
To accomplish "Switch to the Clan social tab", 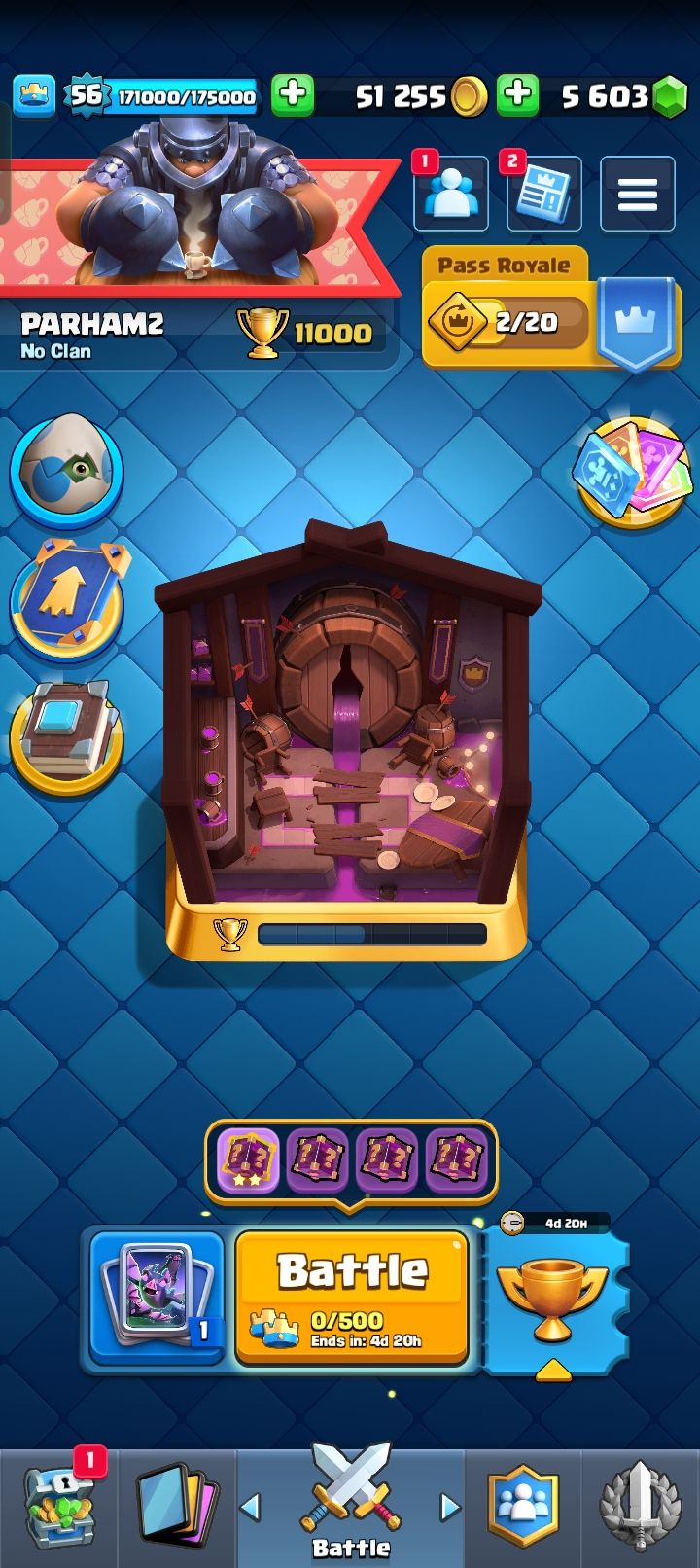I will click(x=525, y=1508).
